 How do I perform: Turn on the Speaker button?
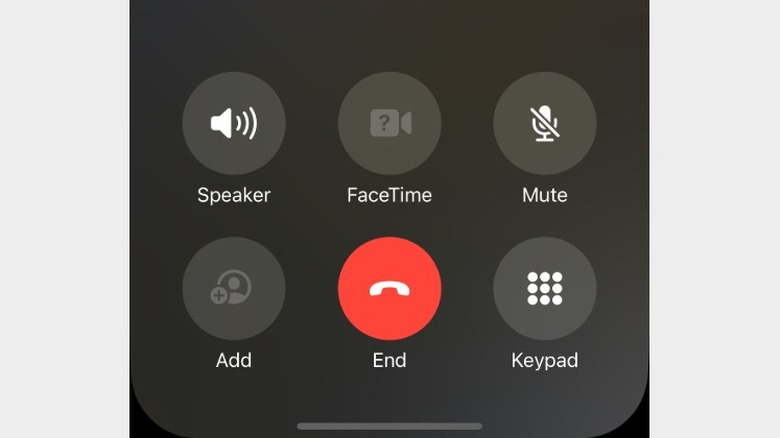[234, 124]
